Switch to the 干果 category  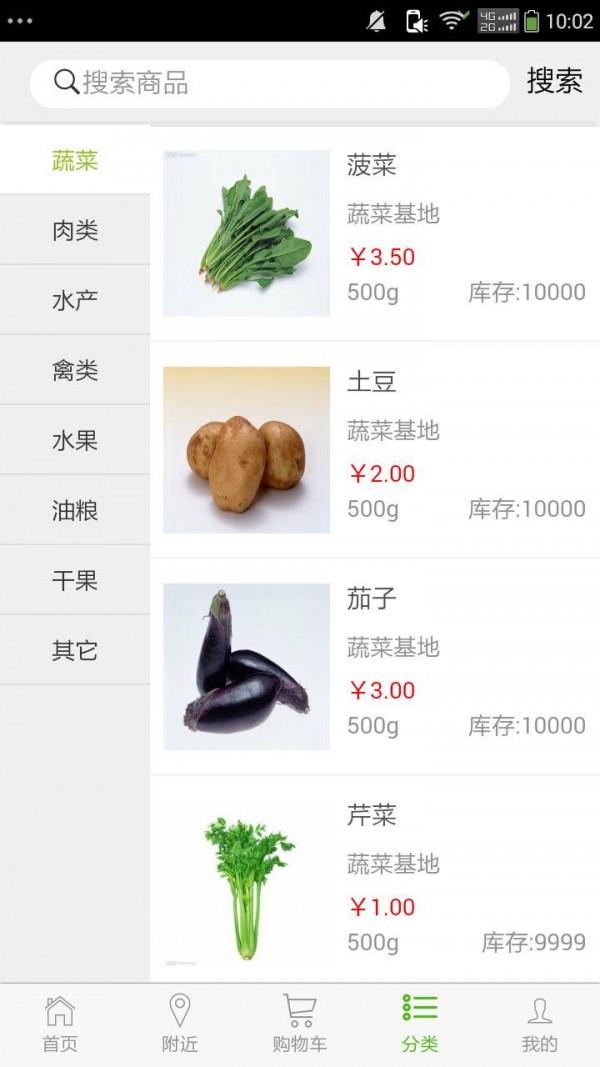tap(75, 581)
